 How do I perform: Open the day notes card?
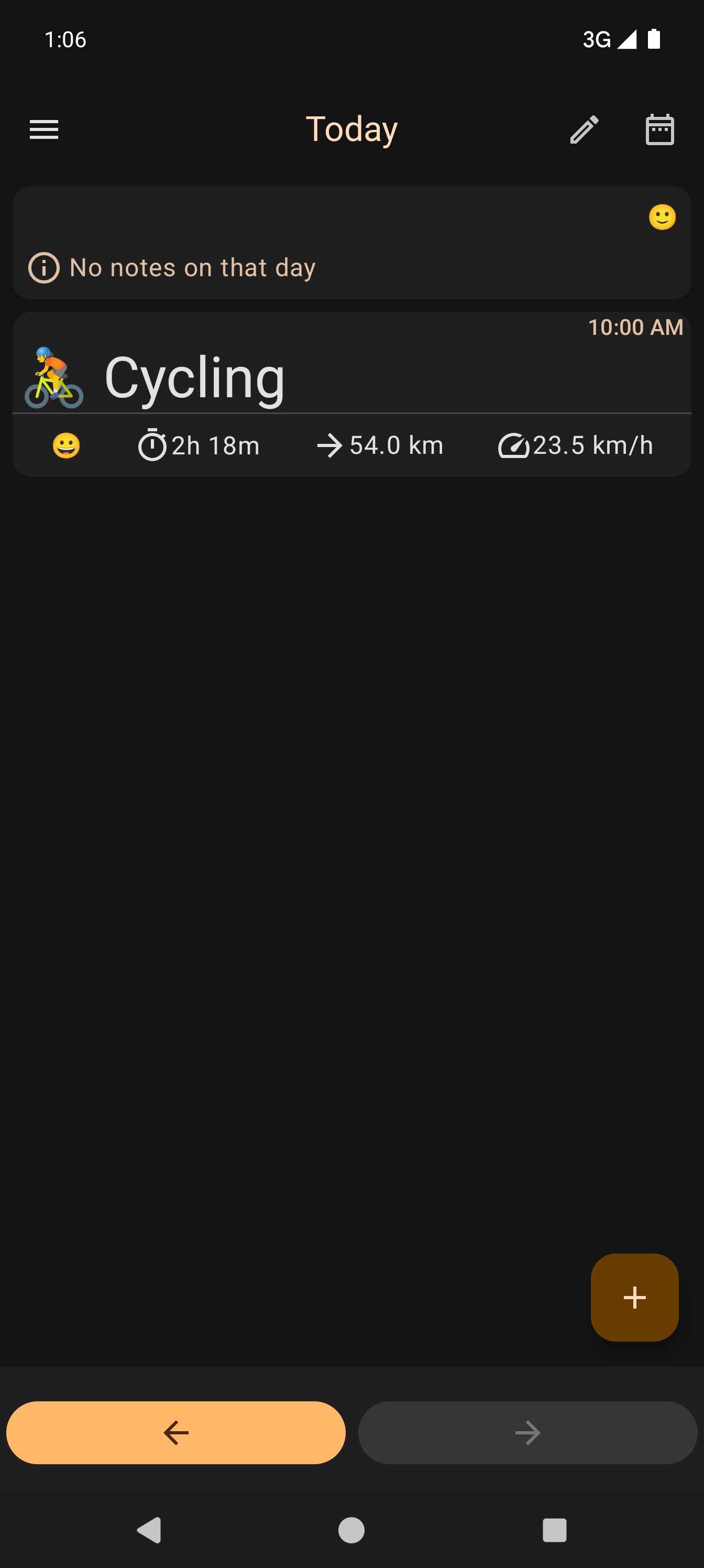click(351, 243)
